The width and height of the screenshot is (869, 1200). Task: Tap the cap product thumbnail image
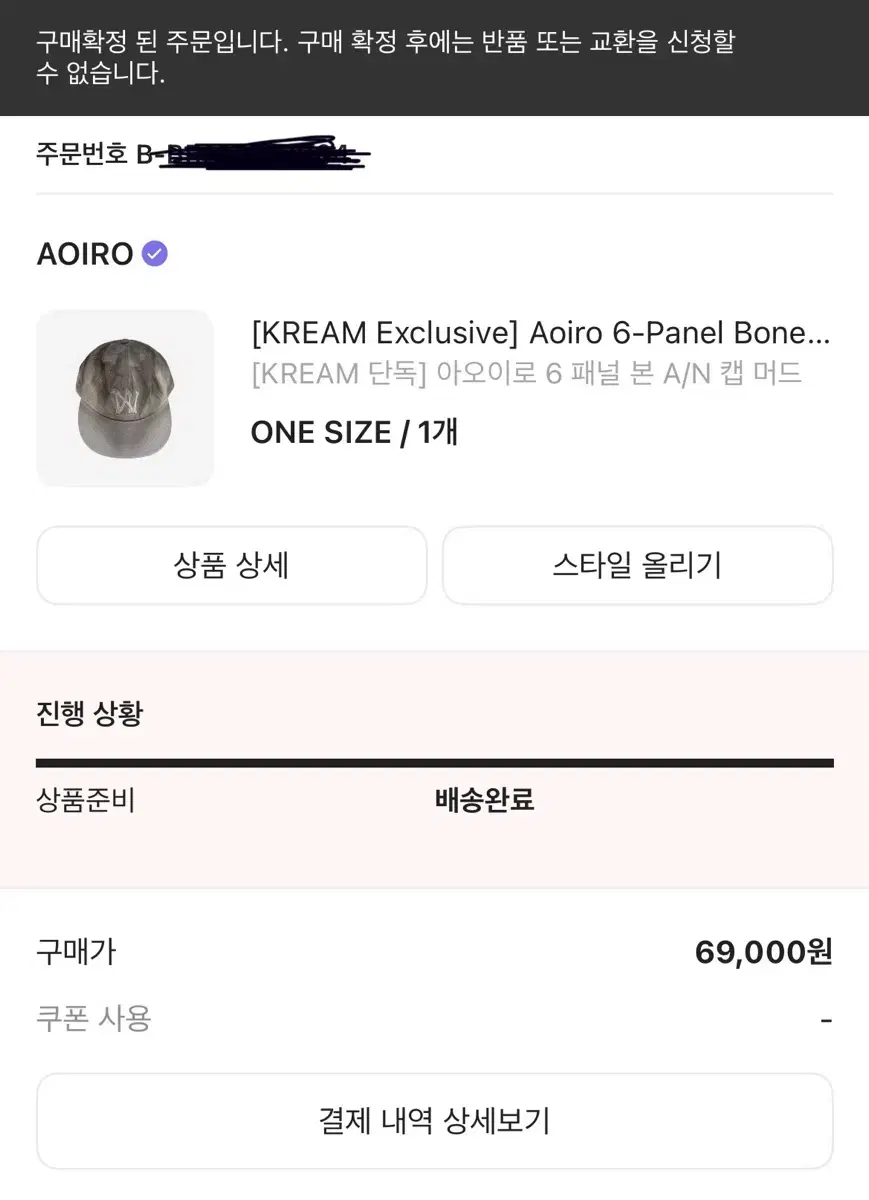tap(124, 397)
